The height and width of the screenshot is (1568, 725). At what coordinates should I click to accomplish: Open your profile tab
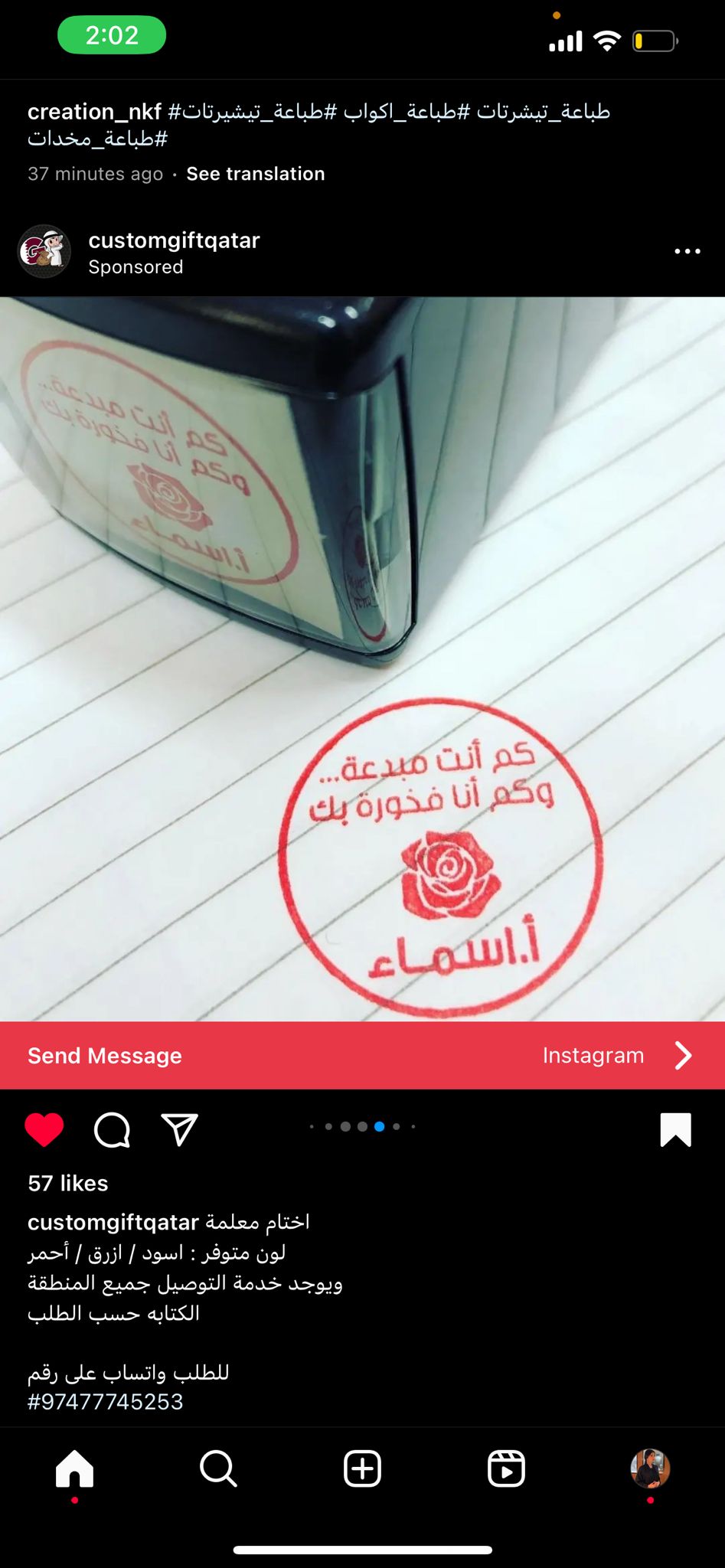tap(650, 1468)
